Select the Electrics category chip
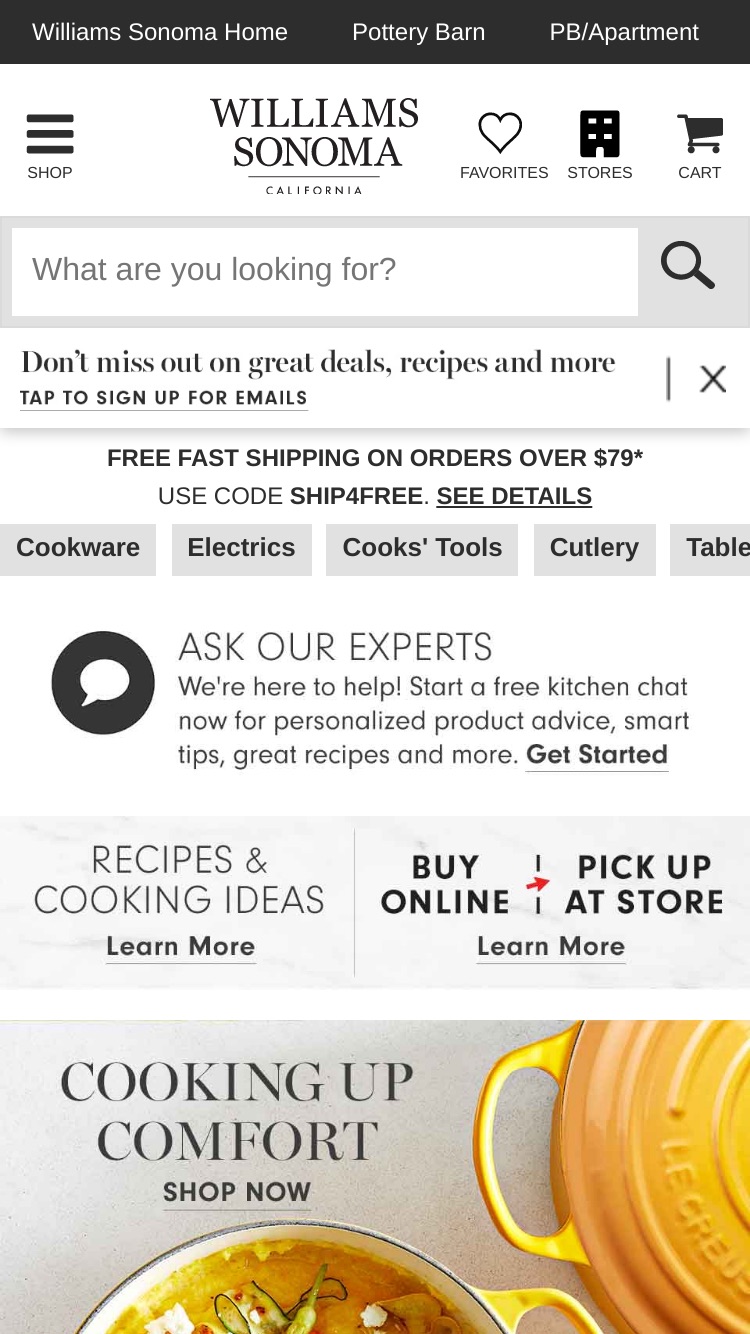Viewport: 750px width, 1334px height. tap(242, 549)
